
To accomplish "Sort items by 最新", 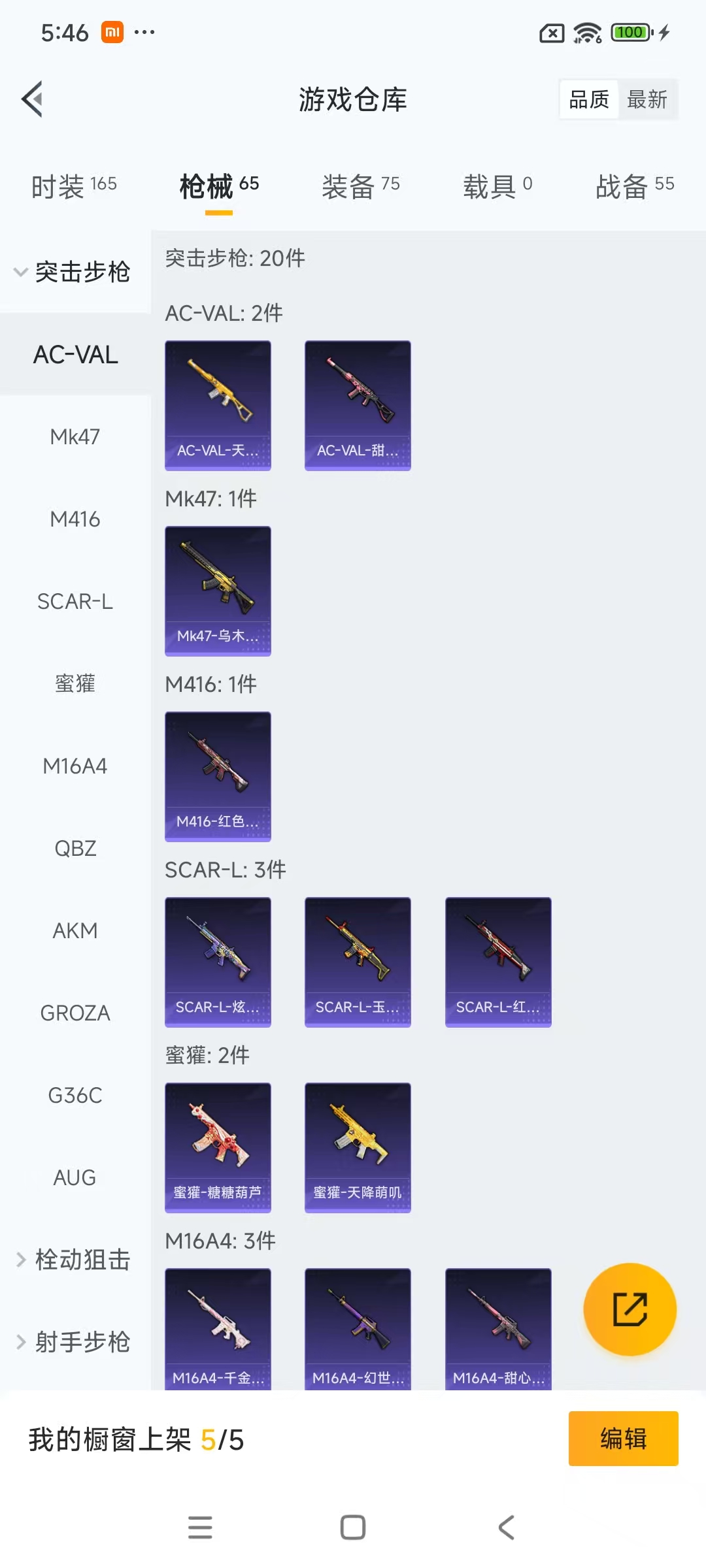I will pyautogui.click(x=647, y=99).
